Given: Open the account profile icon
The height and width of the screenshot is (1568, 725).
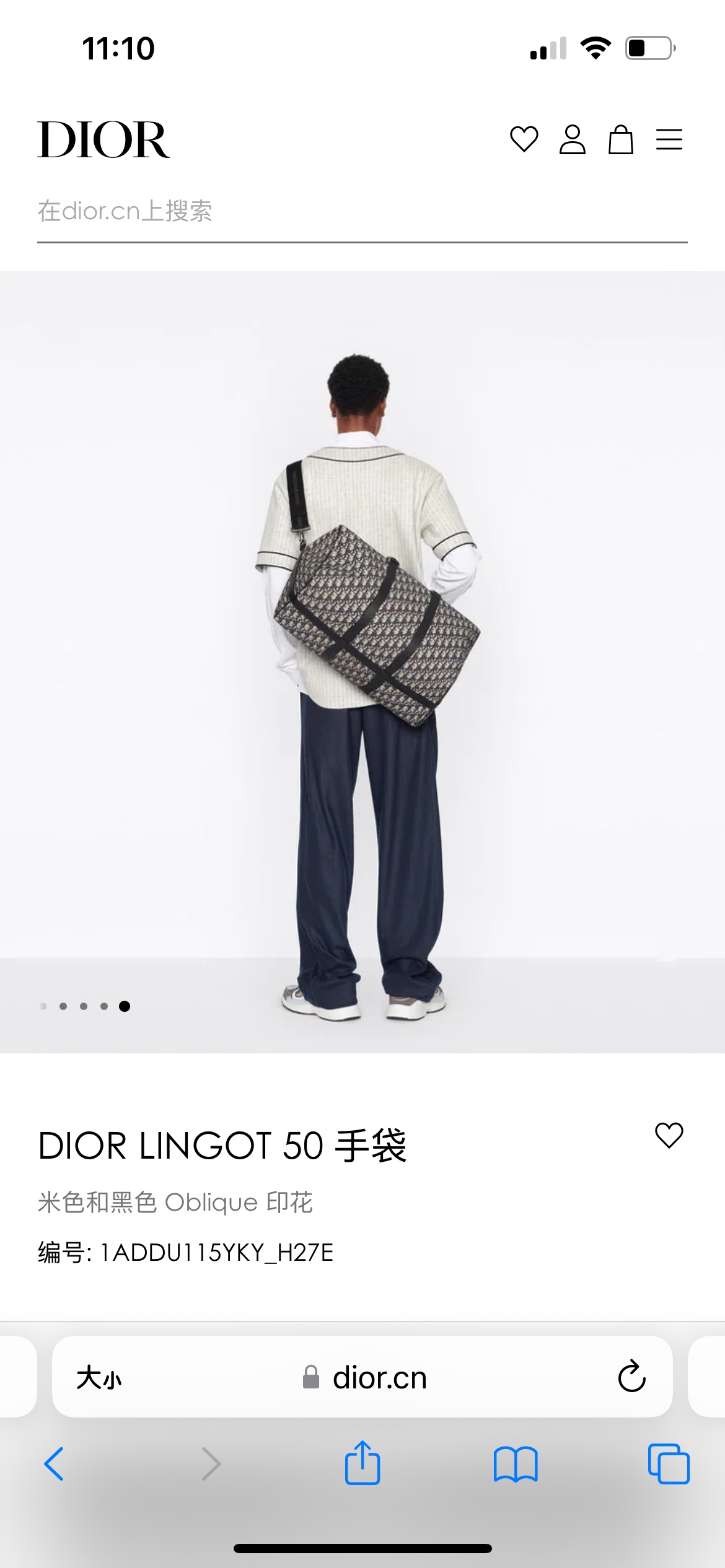Looking at the screenshot, I should (572, 139).
